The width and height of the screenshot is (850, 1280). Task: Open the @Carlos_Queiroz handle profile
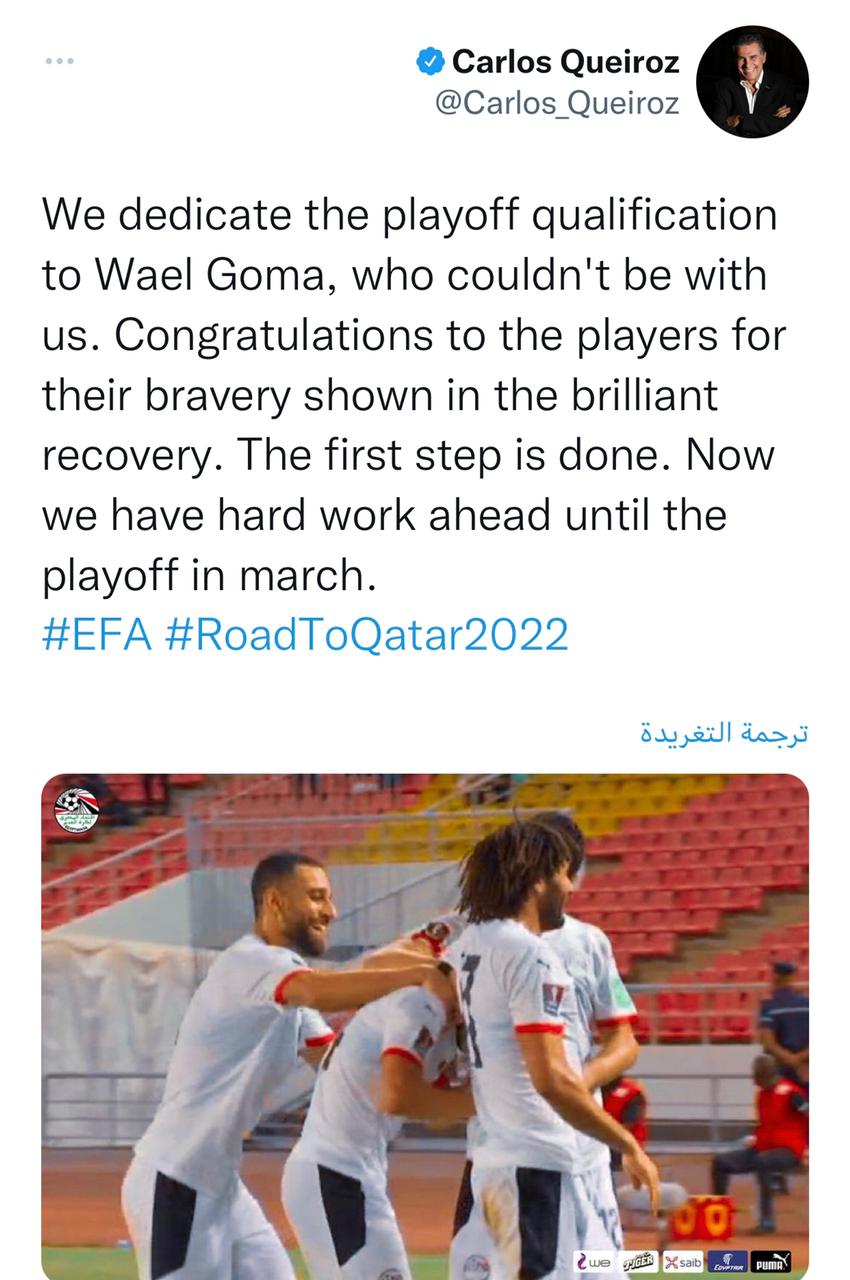click(557, 104)
